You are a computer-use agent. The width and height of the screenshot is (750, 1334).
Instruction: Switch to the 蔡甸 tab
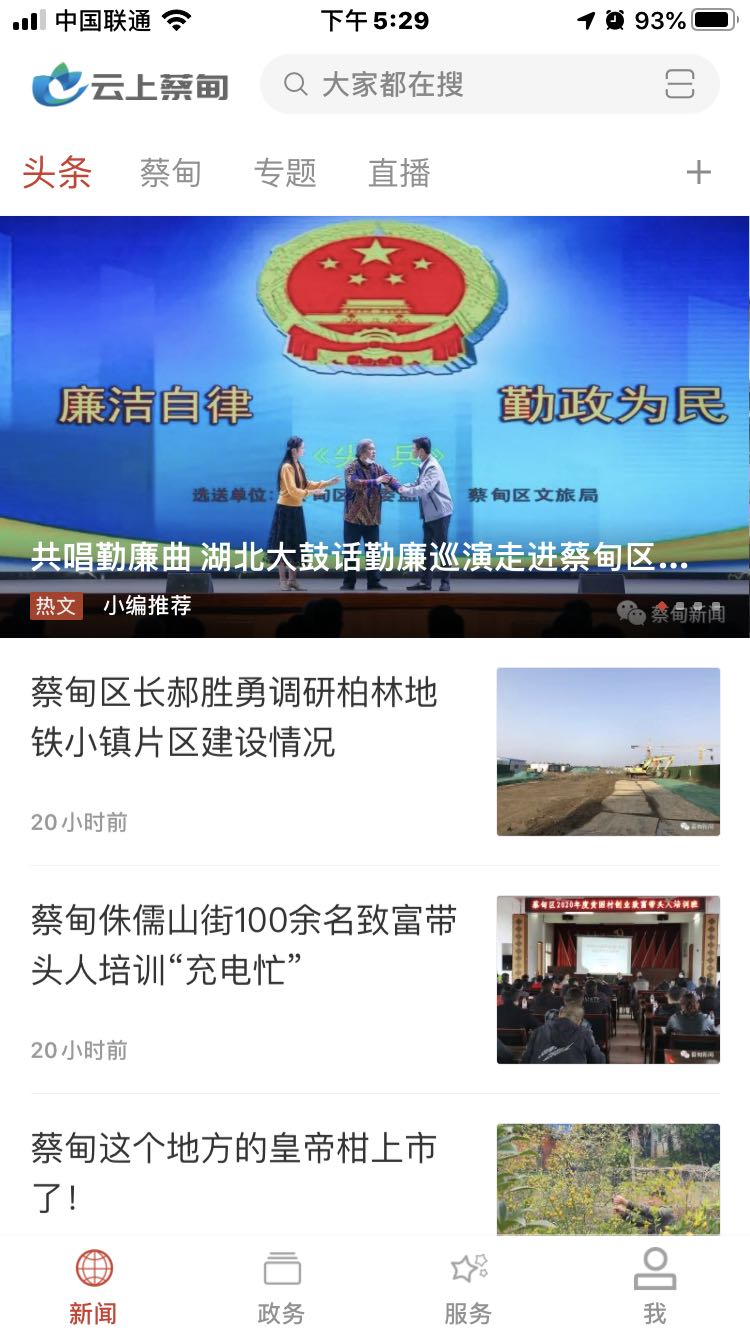[171, 171]
